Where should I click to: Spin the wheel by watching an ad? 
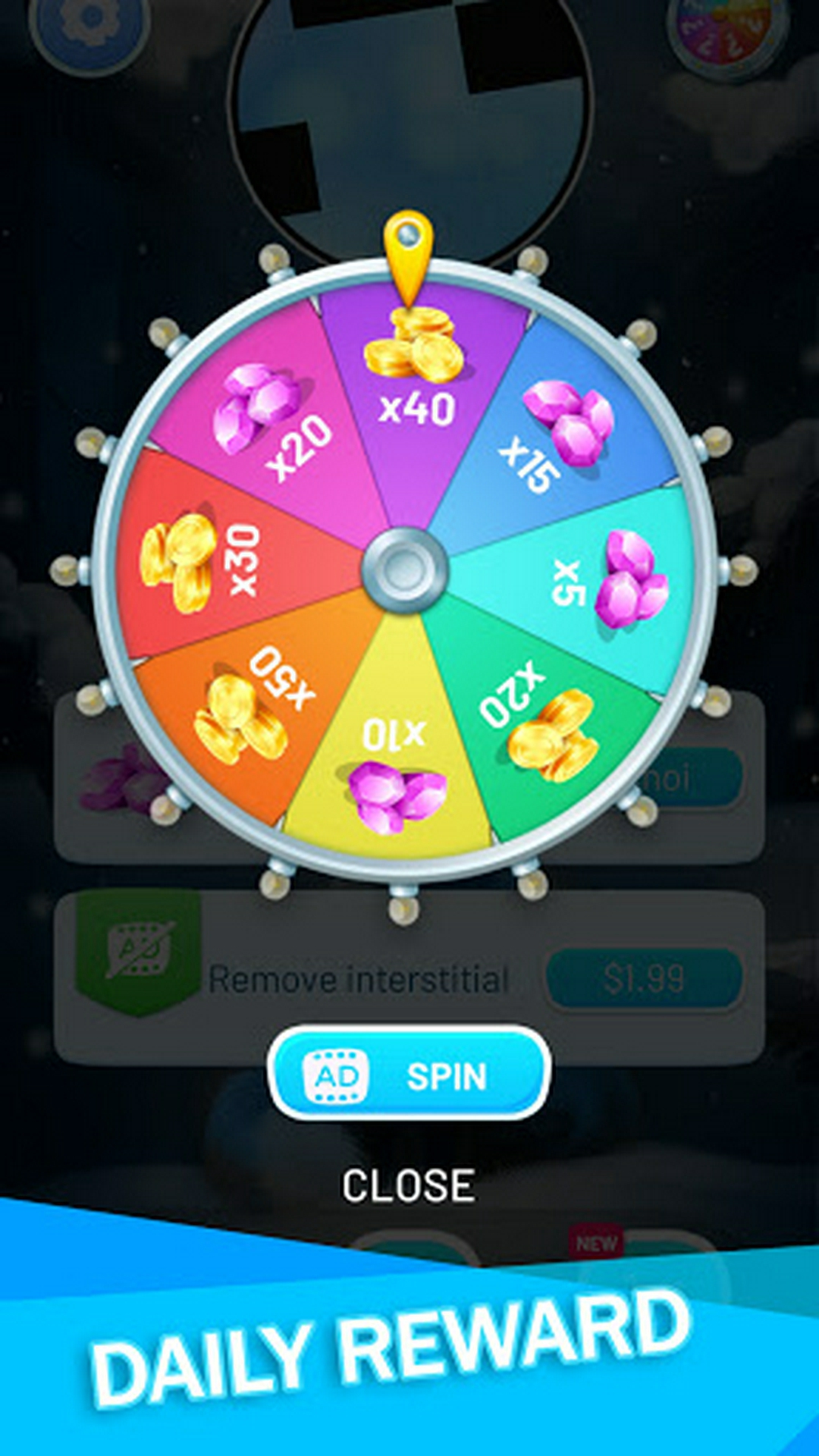coord(409,1074)
